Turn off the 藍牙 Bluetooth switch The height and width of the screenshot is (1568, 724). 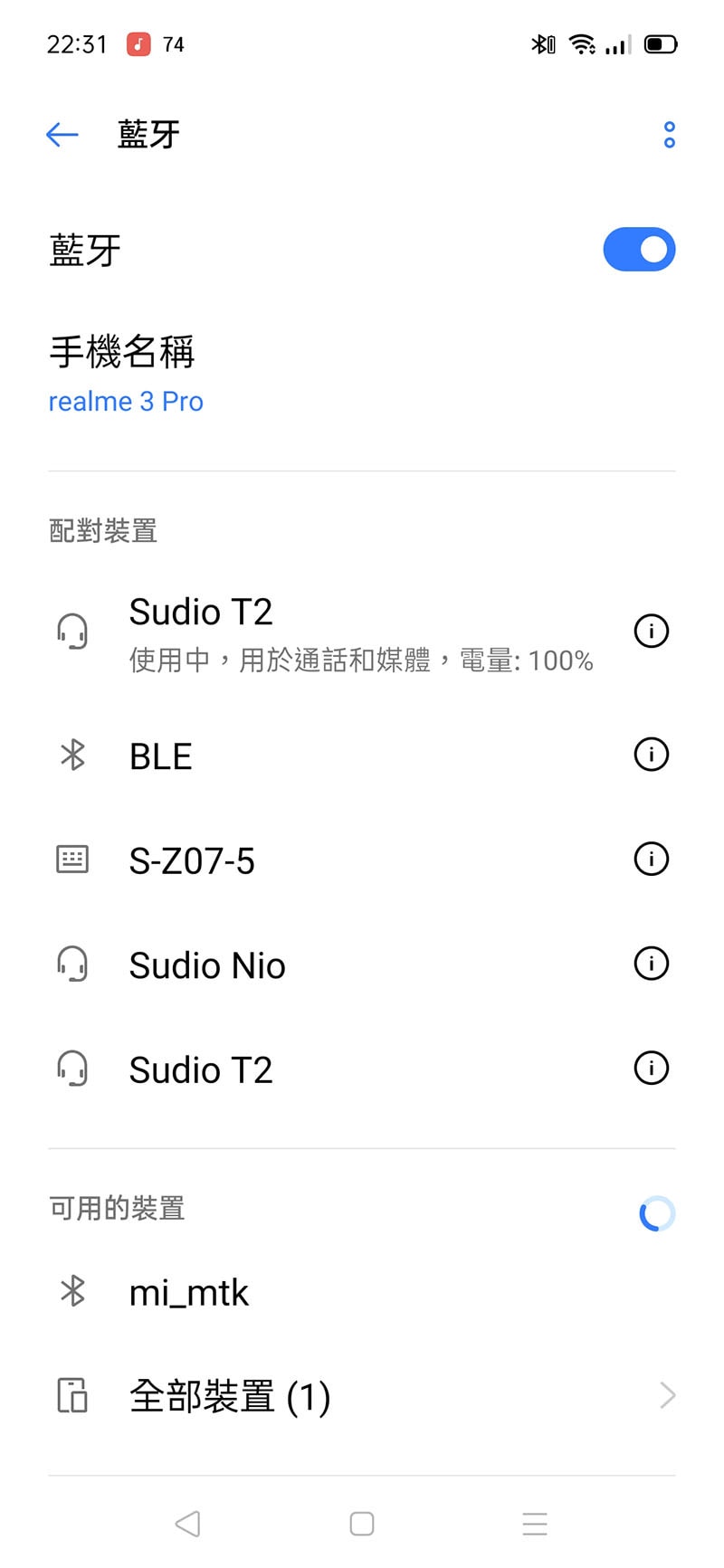click(639, 250)
